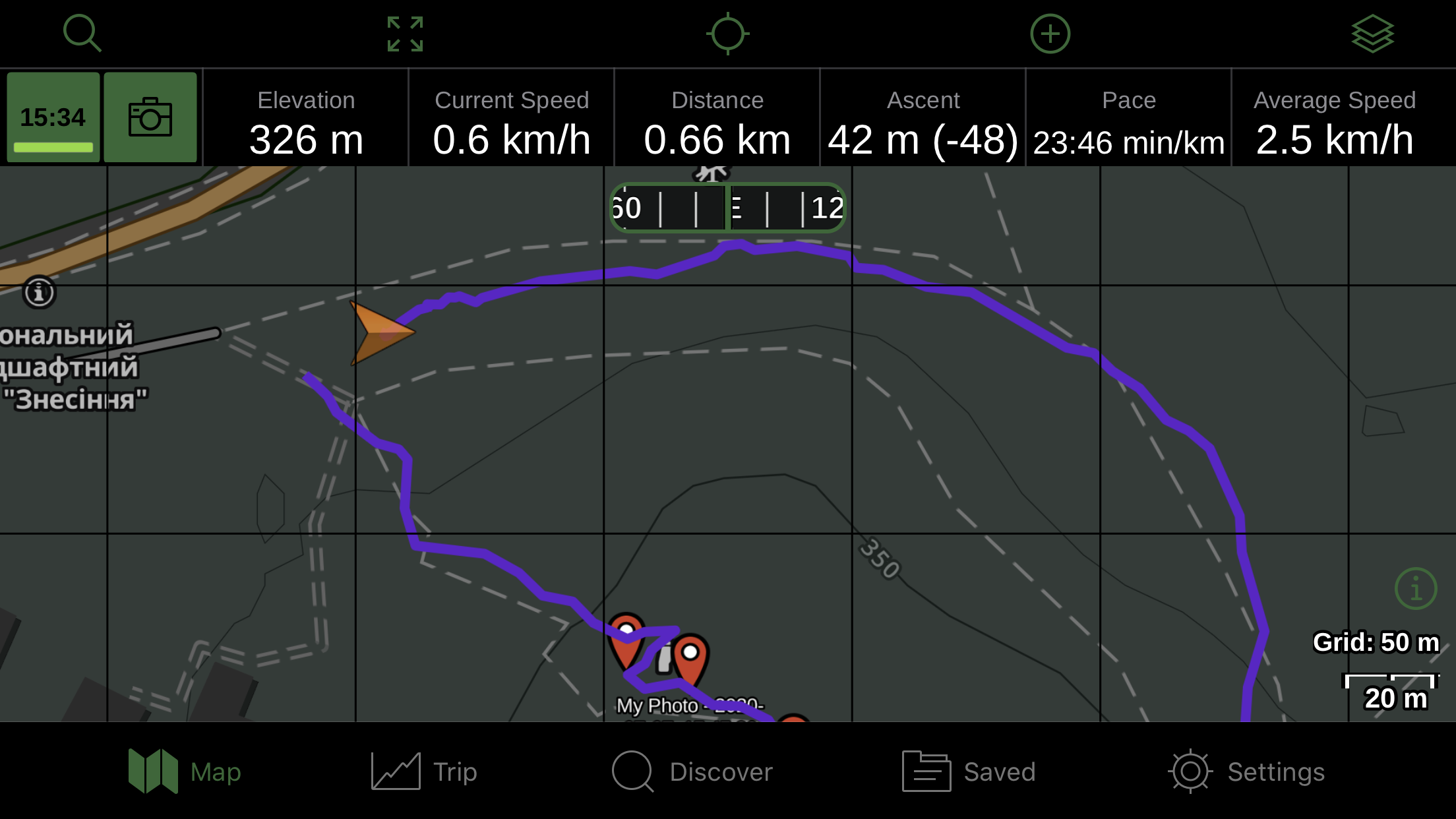Open the map layers menu
Viewport: 1456px width, 819px height.
(x=1372, y=34)
